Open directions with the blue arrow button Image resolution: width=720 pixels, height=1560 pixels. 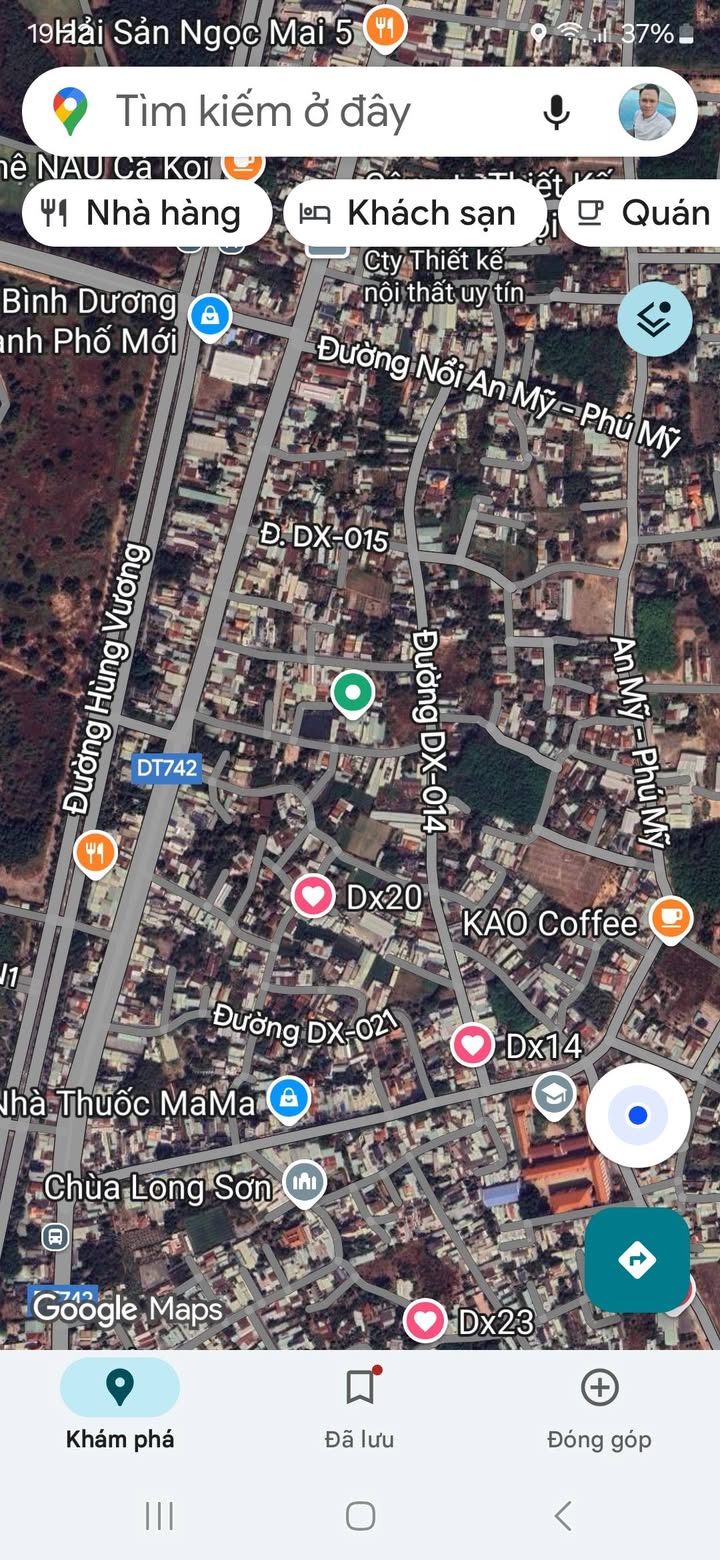638,1260
